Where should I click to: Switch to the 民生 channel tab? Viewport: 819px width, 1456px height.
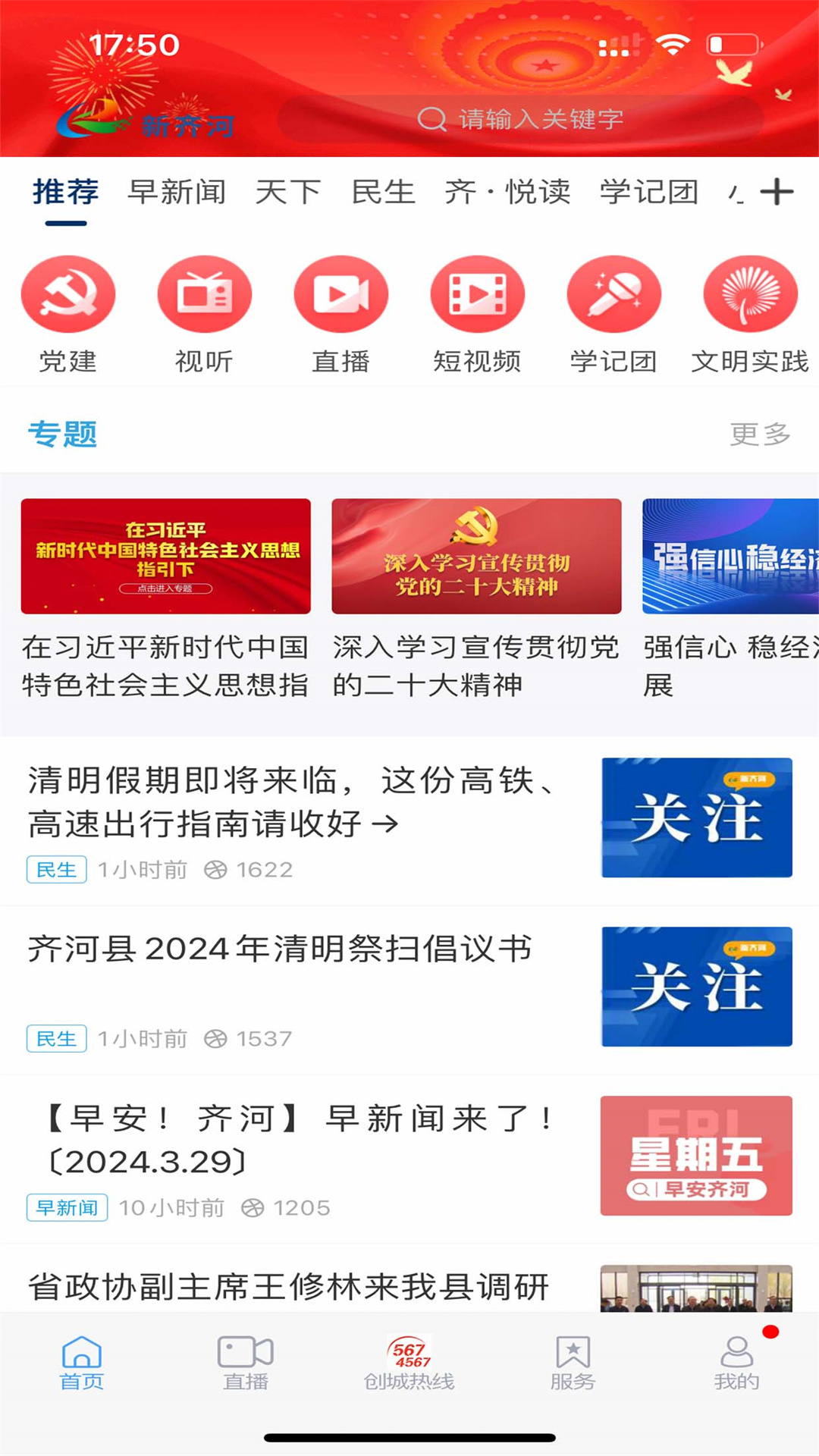(x=383, y=192)
